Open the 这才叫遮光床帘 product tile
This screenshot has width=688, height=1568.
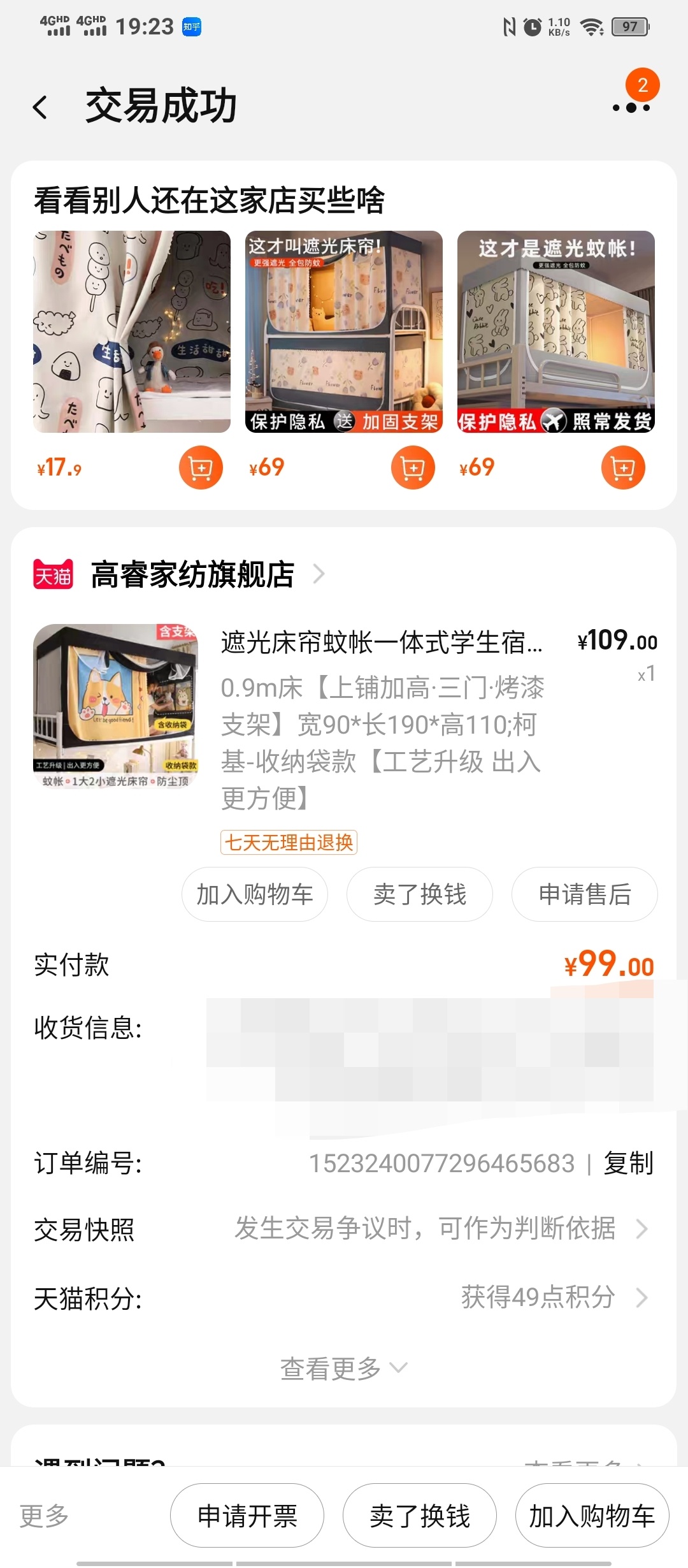344,331
